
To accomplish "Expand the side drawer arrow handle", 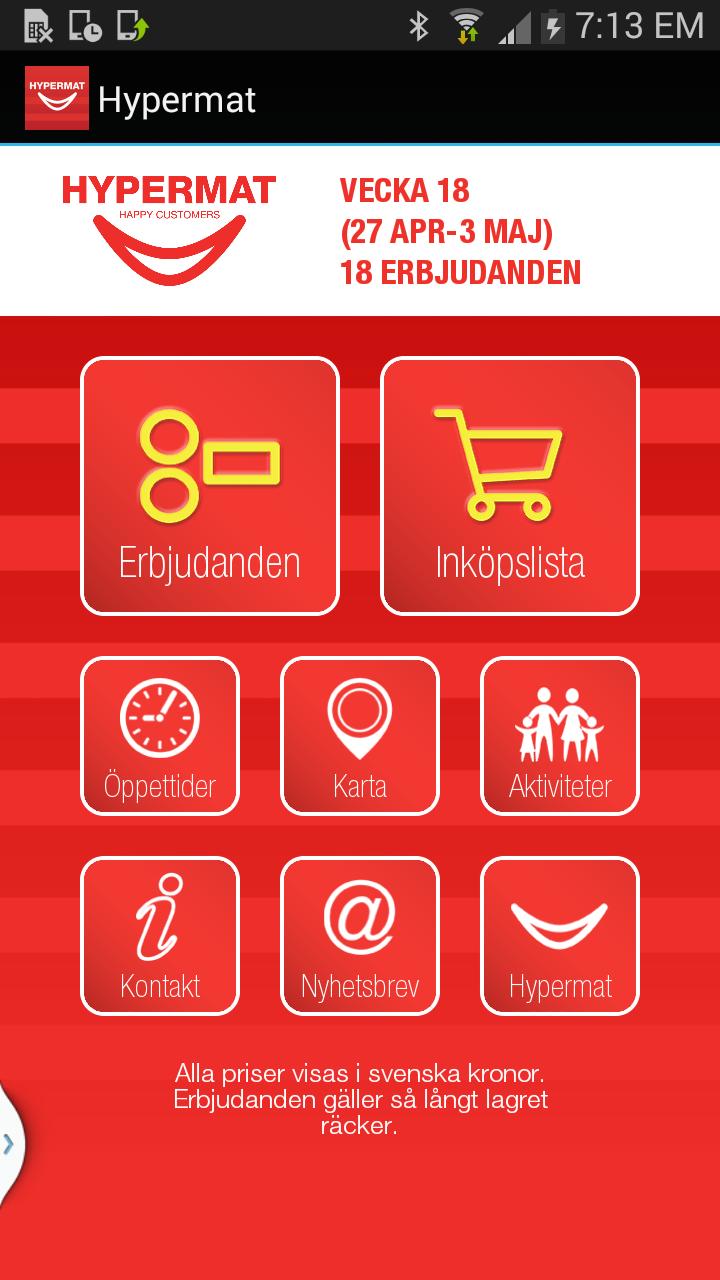I will [9, 1144].
